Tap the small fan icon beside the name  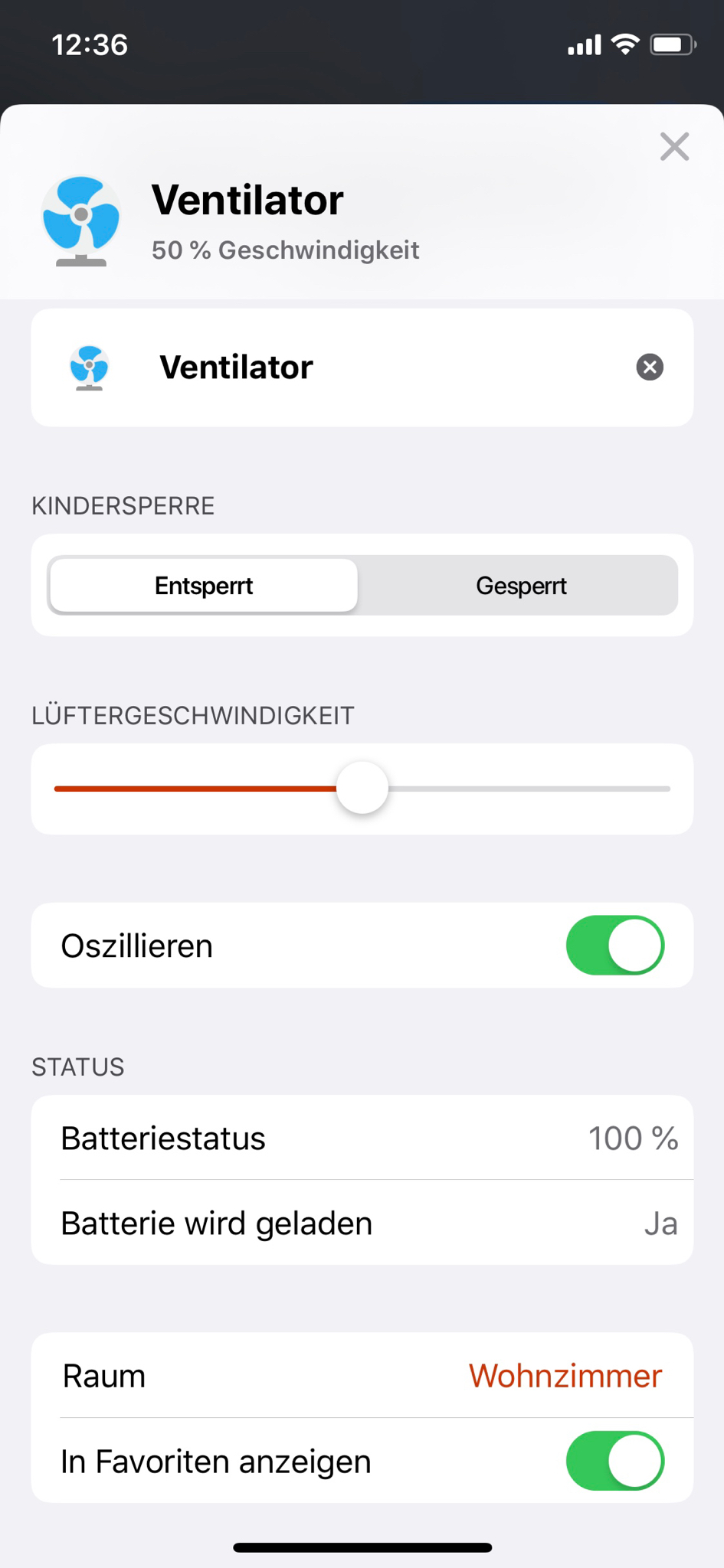90,367
